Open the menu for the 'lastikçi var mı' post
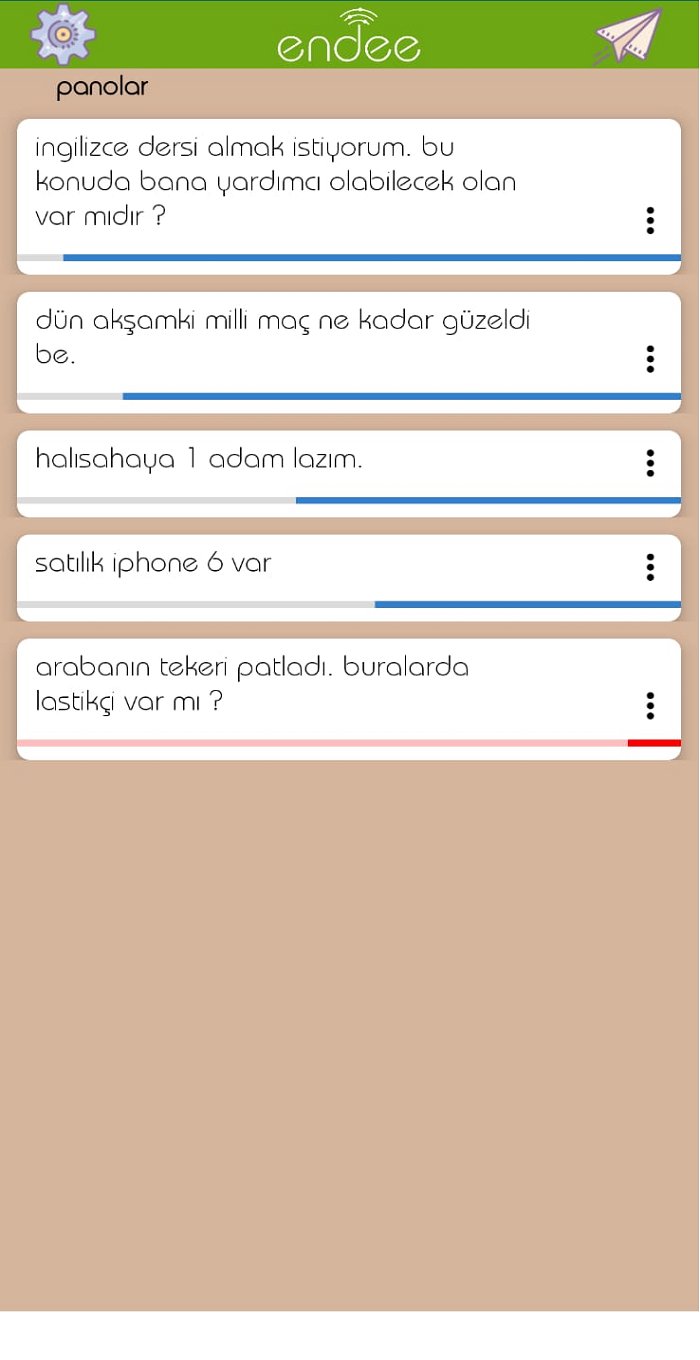This screenshot has height=1360, width=700. pyautogui.click(x=650, y=705)
